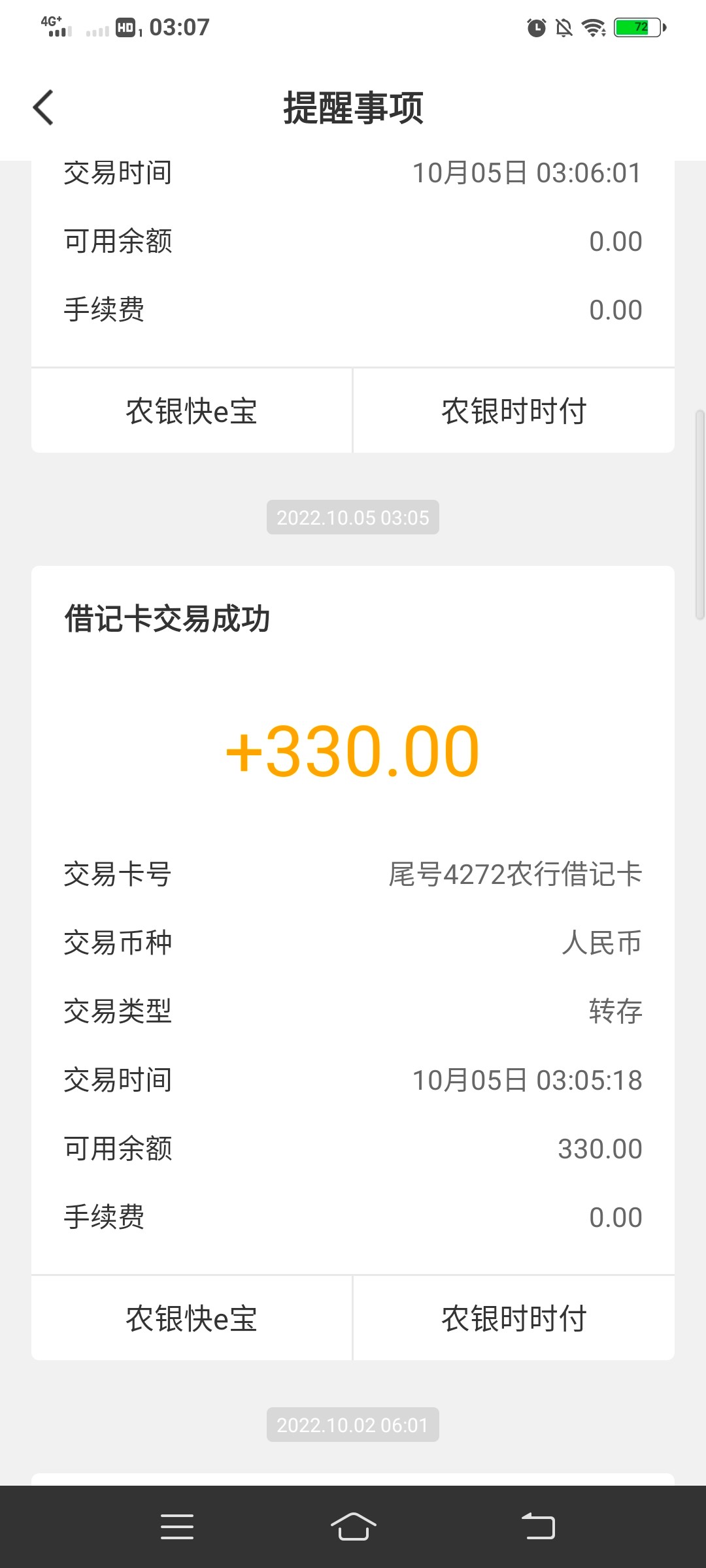Tap 农银时时付 under the 03:06:01 transaction
This screenshot has width=706, height=1568.
514,411
